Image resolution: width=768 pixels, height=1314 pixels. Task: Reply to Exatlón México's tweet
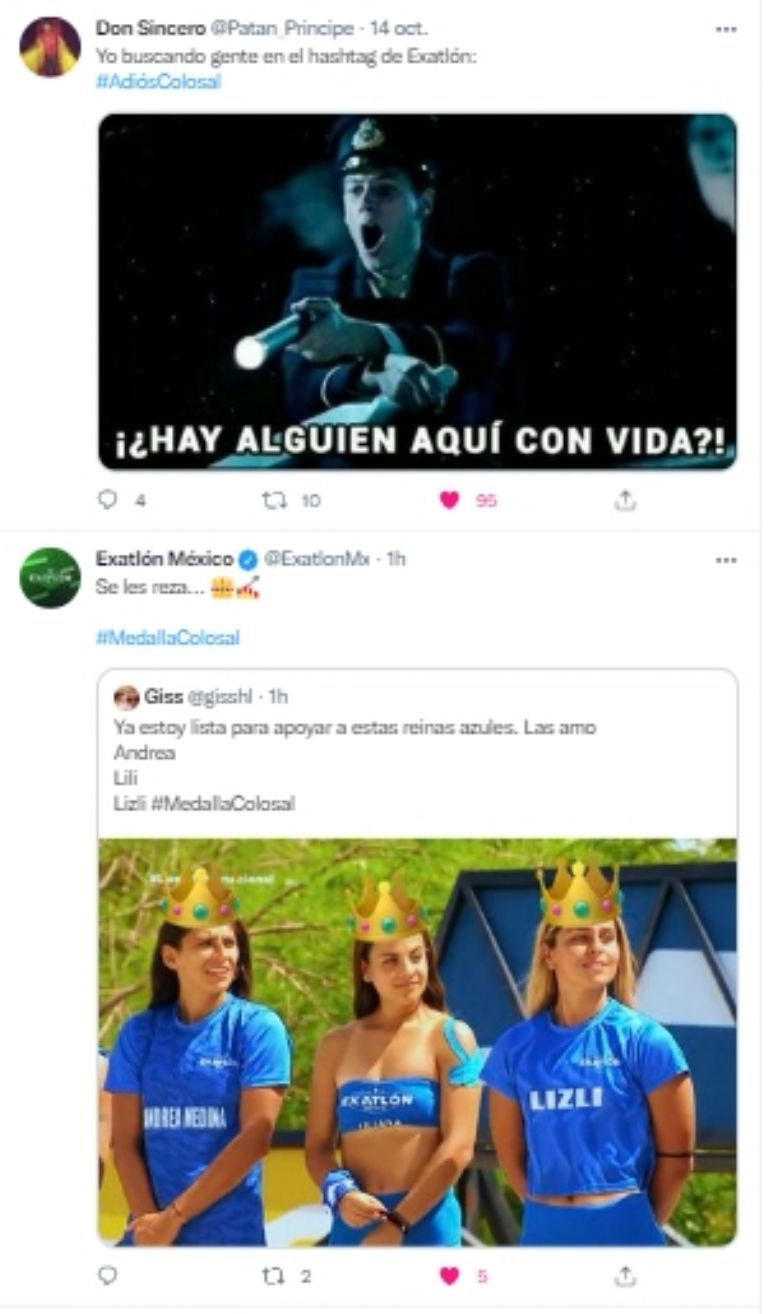pyautogui.click(x=108, y=1275)
